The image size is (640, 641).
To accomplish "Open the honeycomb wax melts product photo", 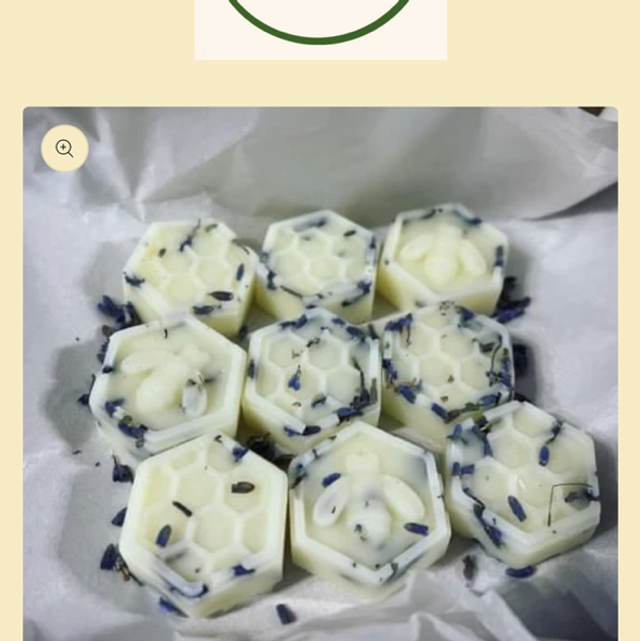I will coord(330,400).
